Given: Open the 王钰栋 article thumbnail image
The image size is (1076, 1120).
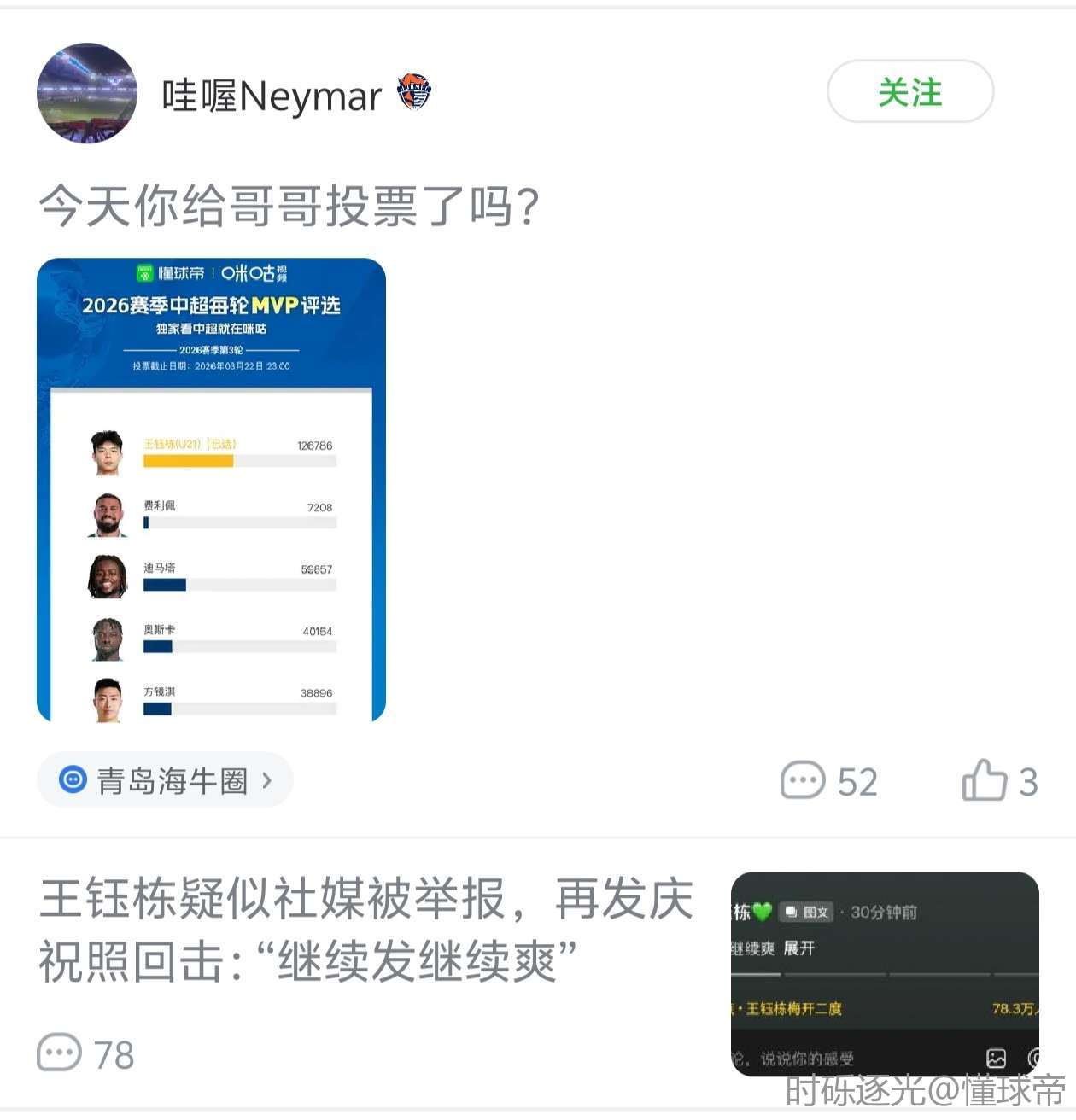Looking at the screenshot, I should point(885,973).
